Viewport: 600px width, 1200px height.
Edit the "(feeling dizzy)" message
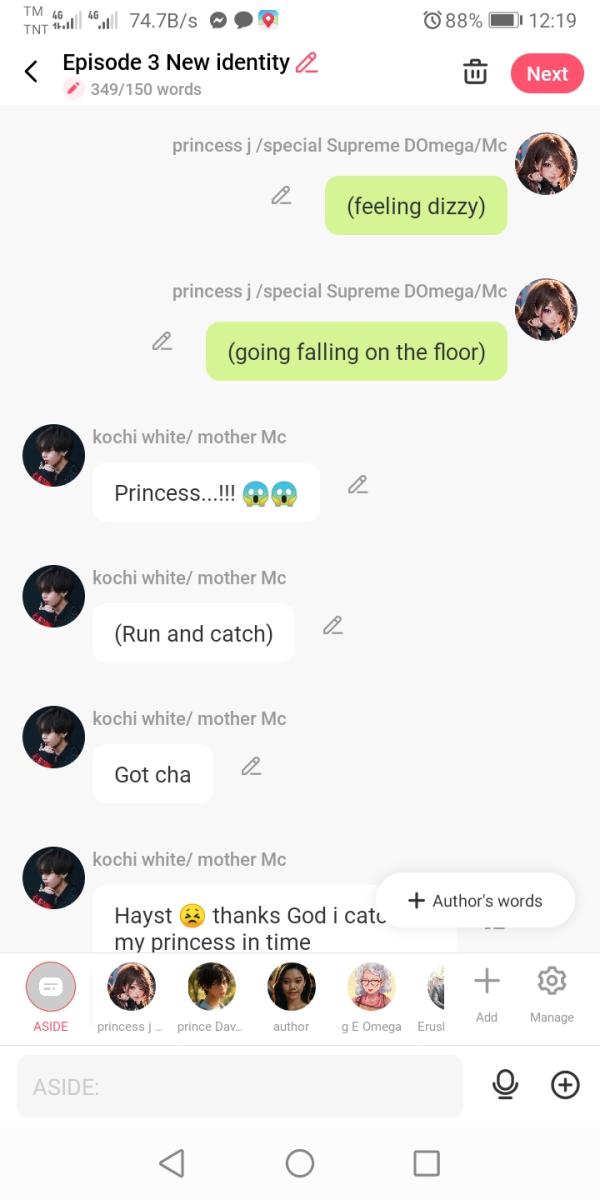pyautogui.click(x=281, y=196)
